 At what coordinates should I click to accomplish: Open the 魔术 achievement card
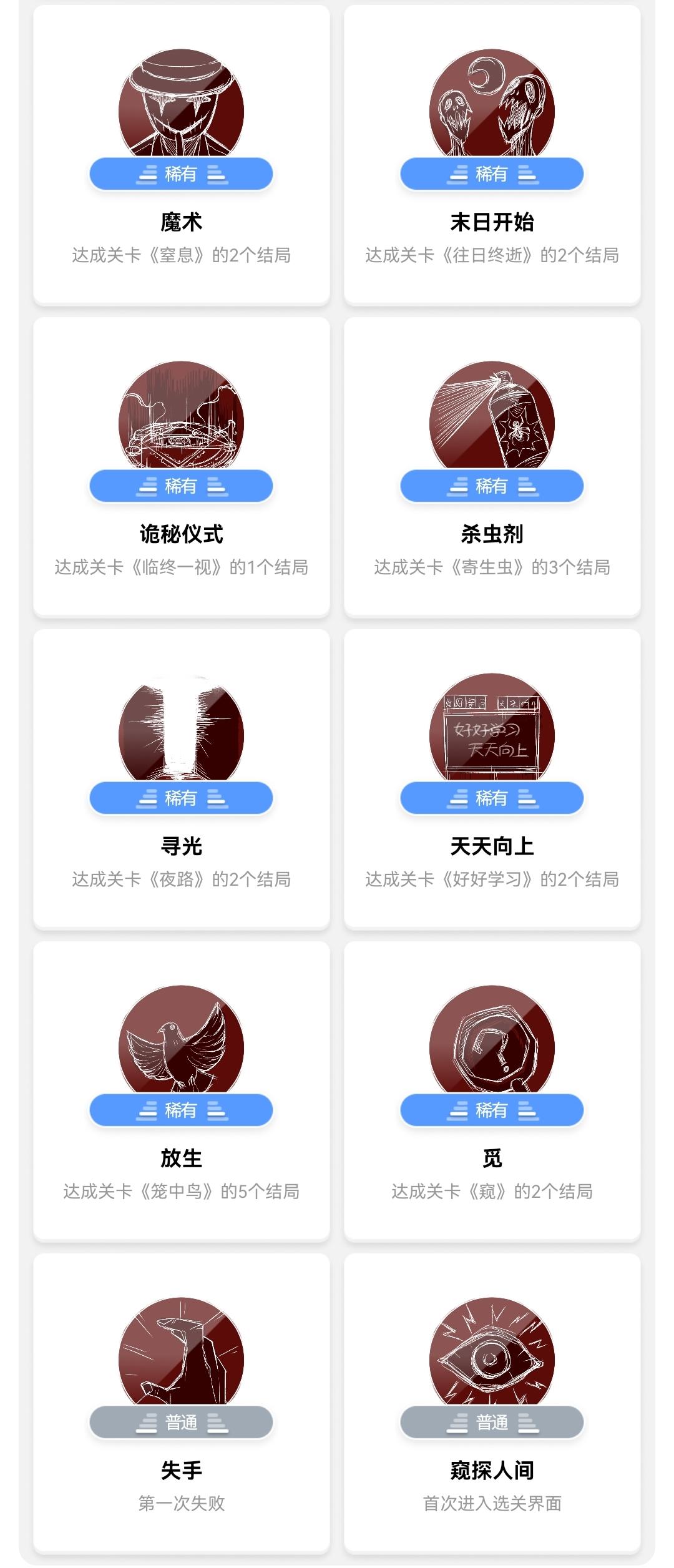coord(181,155)
